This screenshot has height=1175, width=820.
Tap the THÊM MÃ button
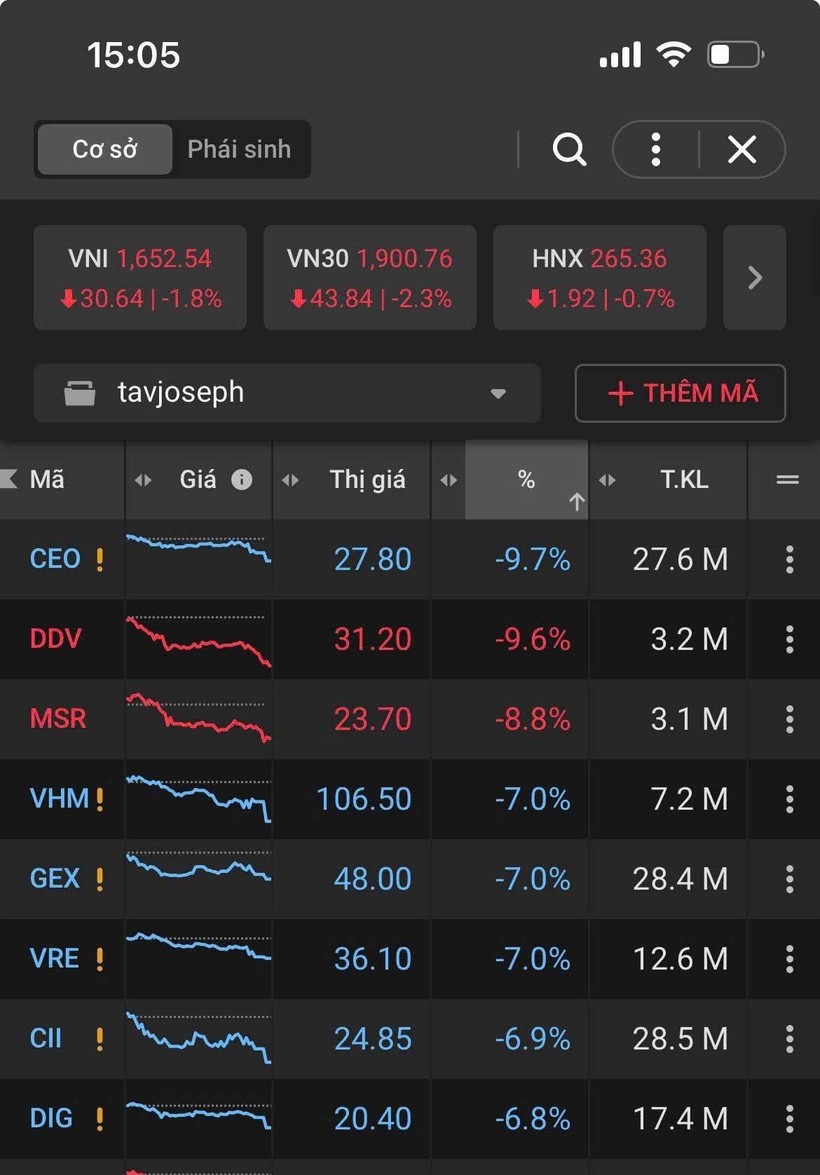[680, 393]
